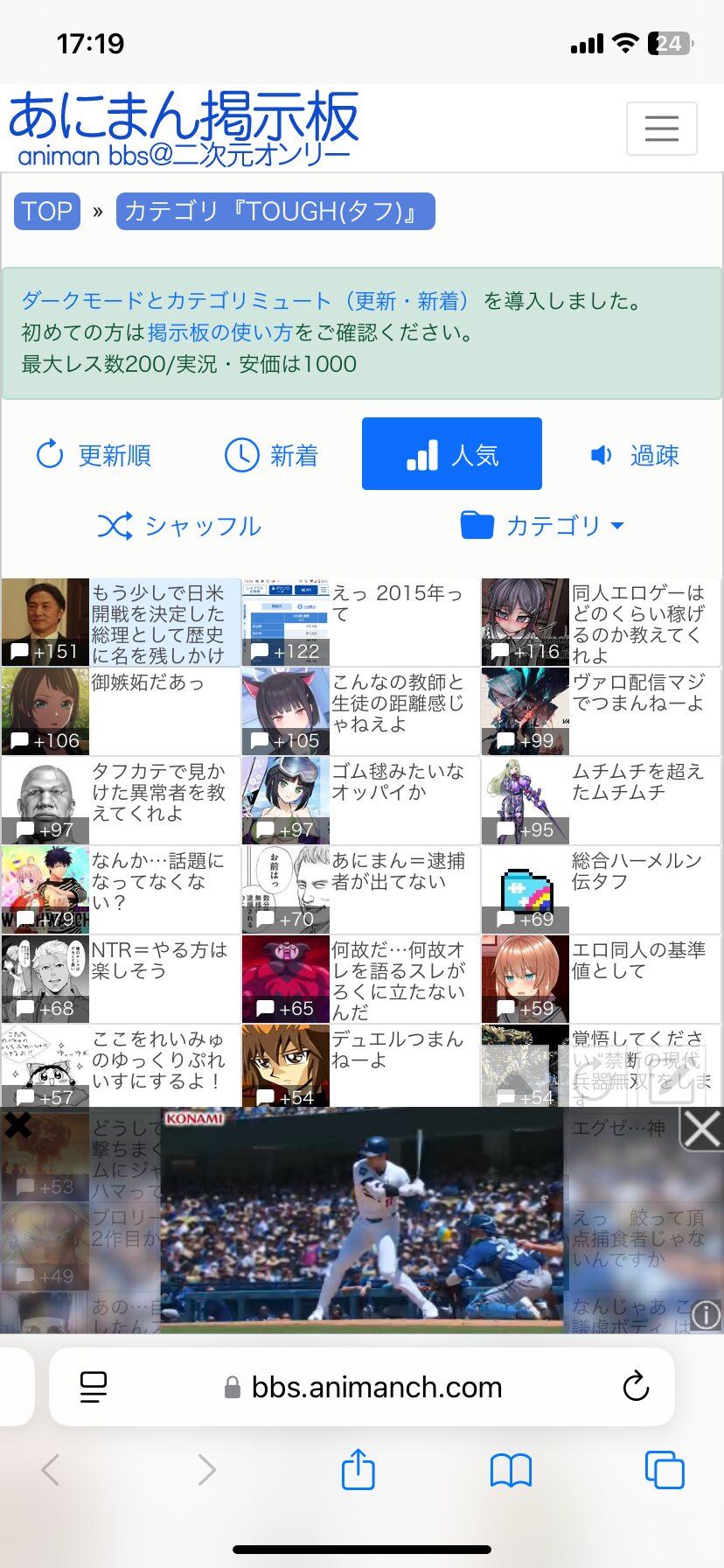Open the thread 御嫉妬だあっ
Image resolution: width=724 pixels, height=1568 pixels.
point(121,711)
